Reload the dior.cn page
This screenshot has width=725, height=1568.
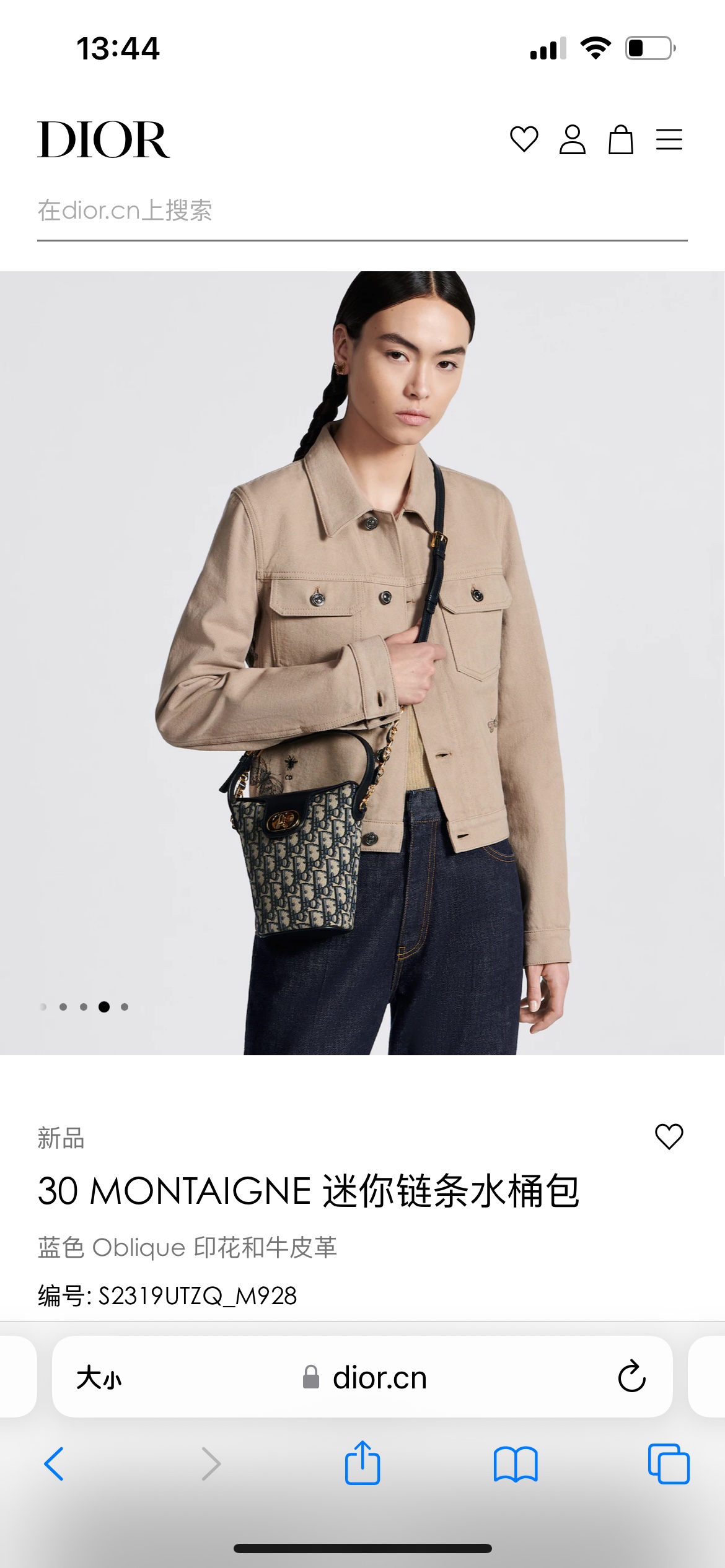(x=631, y=1377)
